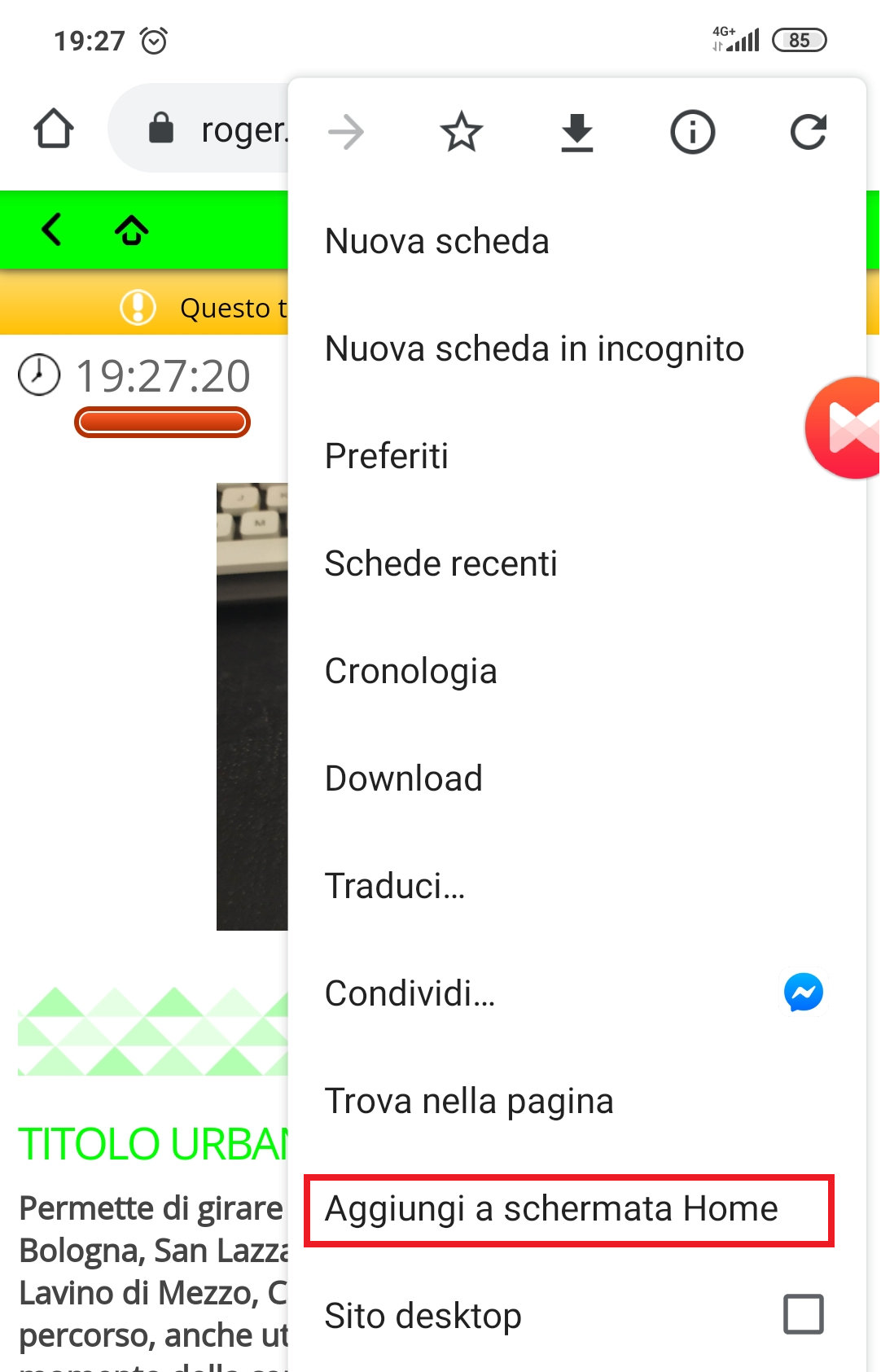Tap the site's back arrow in green bar
The width and height of the screenshot is (881, 1372).
[52, 230]
